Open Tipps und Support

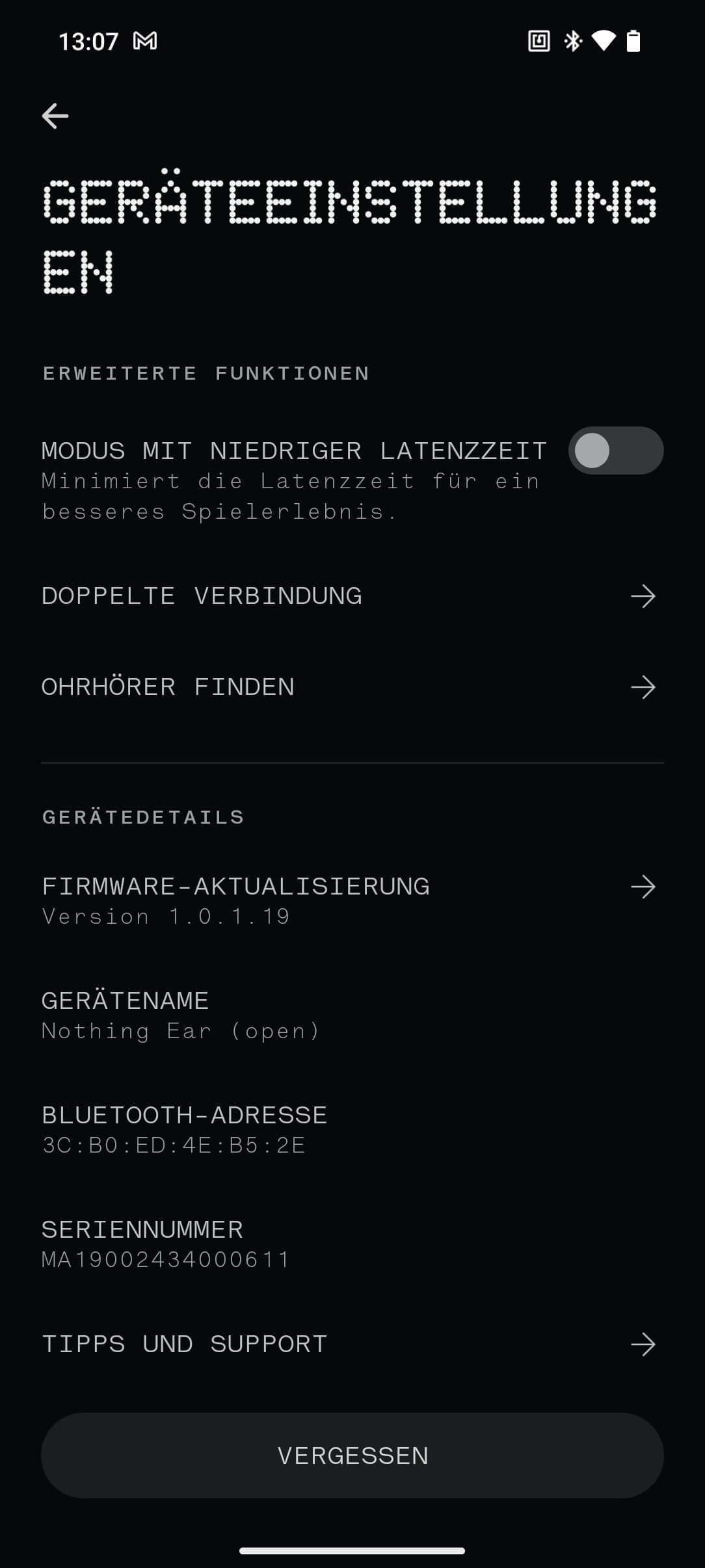[351, 1344]
